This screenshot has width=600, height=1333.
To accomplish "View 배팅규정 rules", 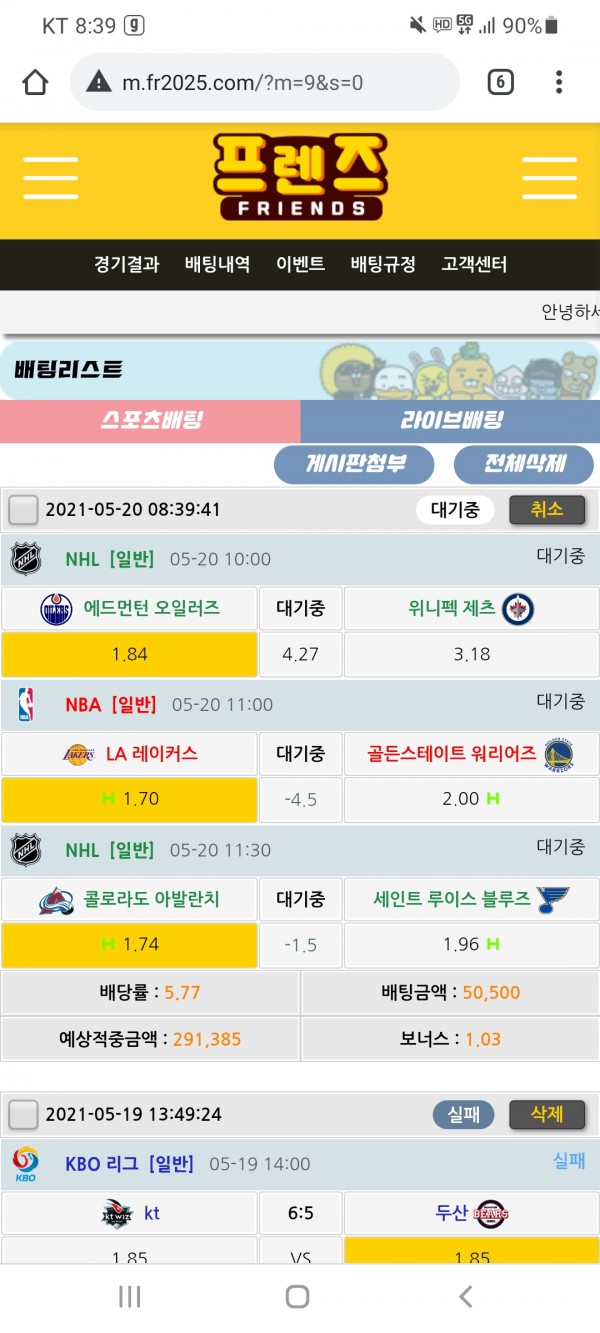I will pyautogui.click(x=383, y=265).
